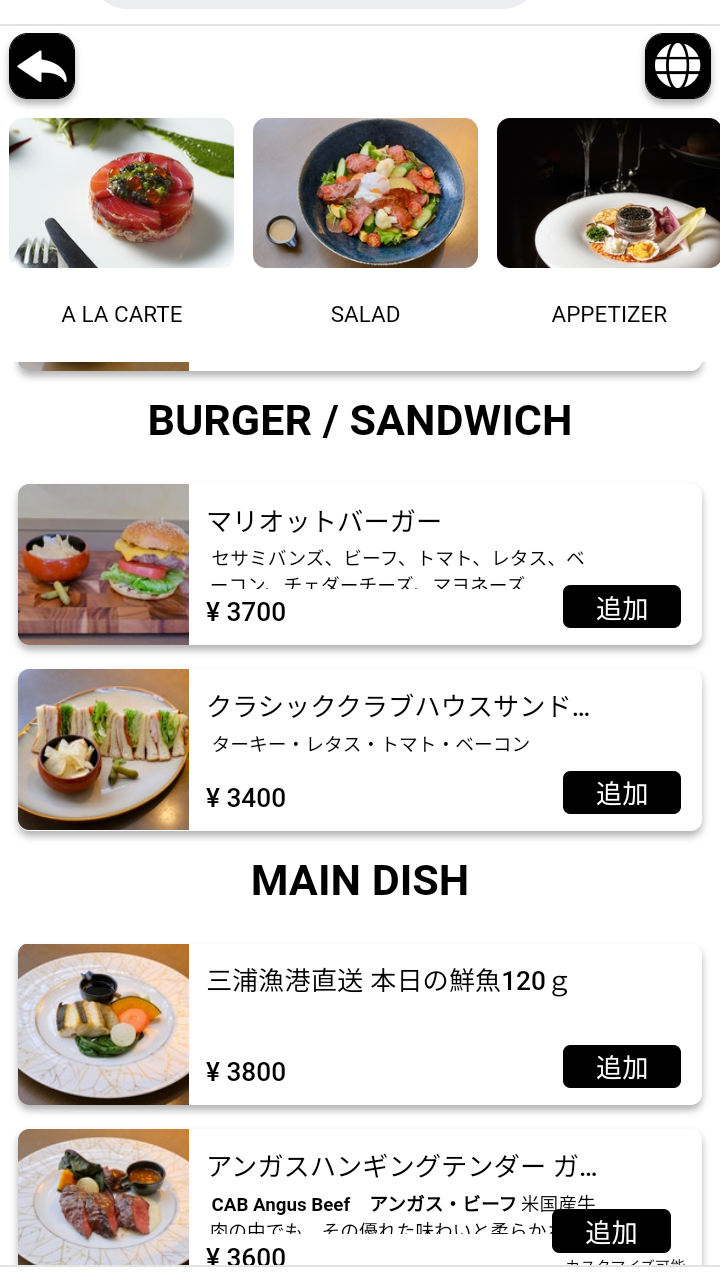
Task: Go back using the arrow icon
Action: point(42,66)
